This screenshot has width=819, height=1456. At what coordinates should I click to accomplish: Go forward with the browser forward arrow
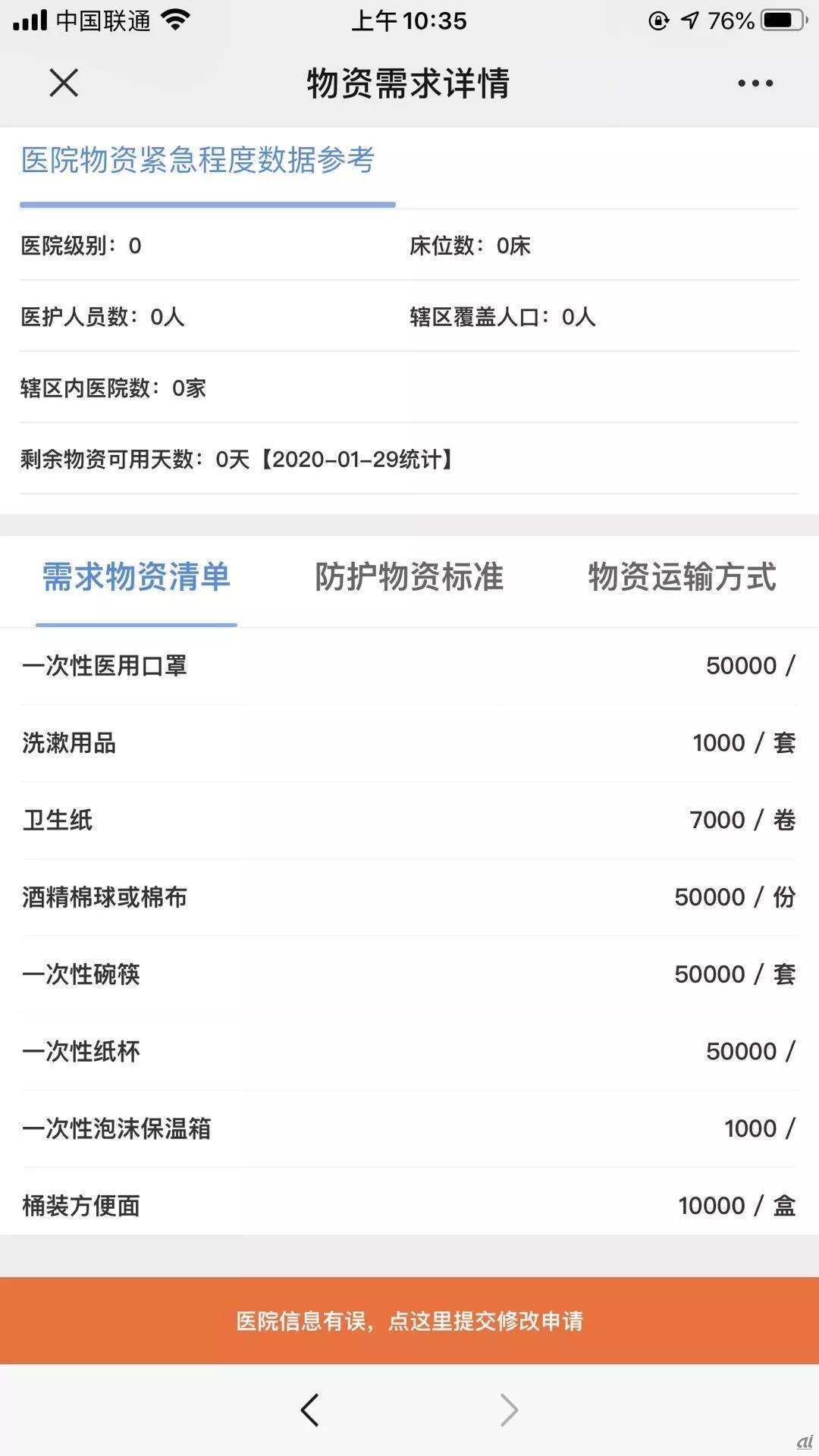pyautogui.click(x=509, y=1410)
